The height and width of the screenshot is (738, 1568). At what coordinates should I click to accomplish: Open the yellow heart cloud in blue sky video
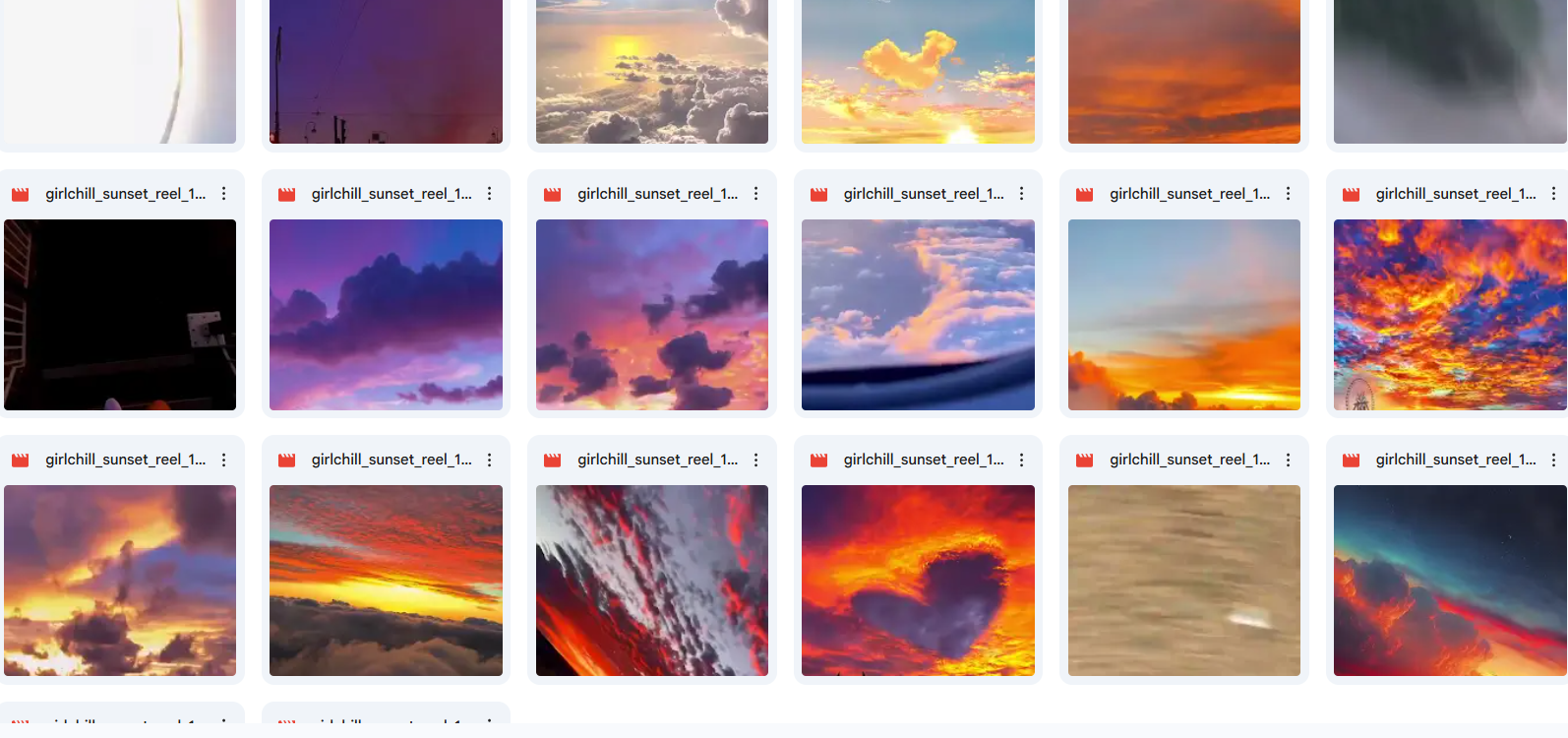coord(918,72)
